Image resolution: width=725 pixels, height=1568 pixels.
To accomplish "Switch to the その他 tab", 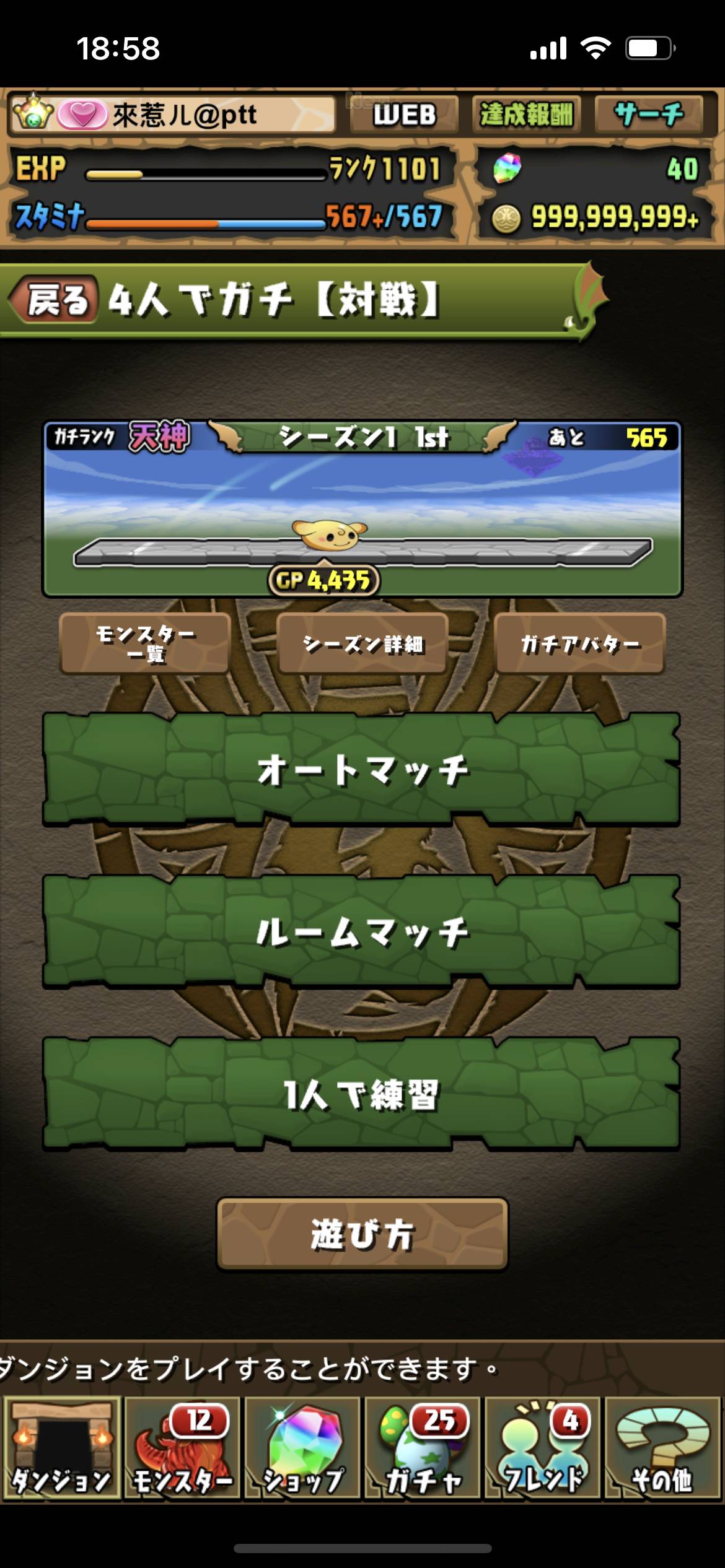I will tap(662, 1448).
